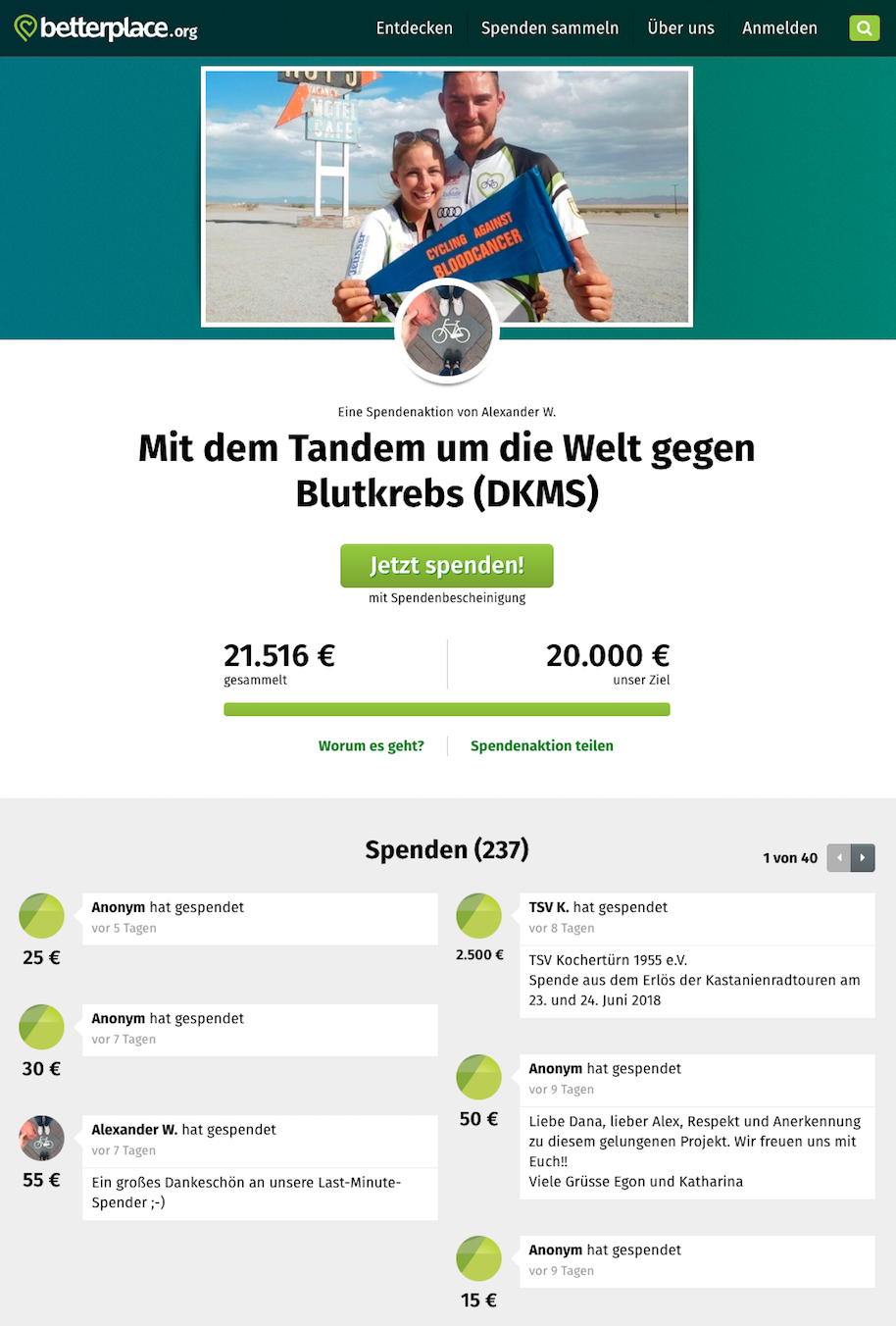Open Spenden sammeln in the navigation
The image size is (896, 1326).
point(549,28)
